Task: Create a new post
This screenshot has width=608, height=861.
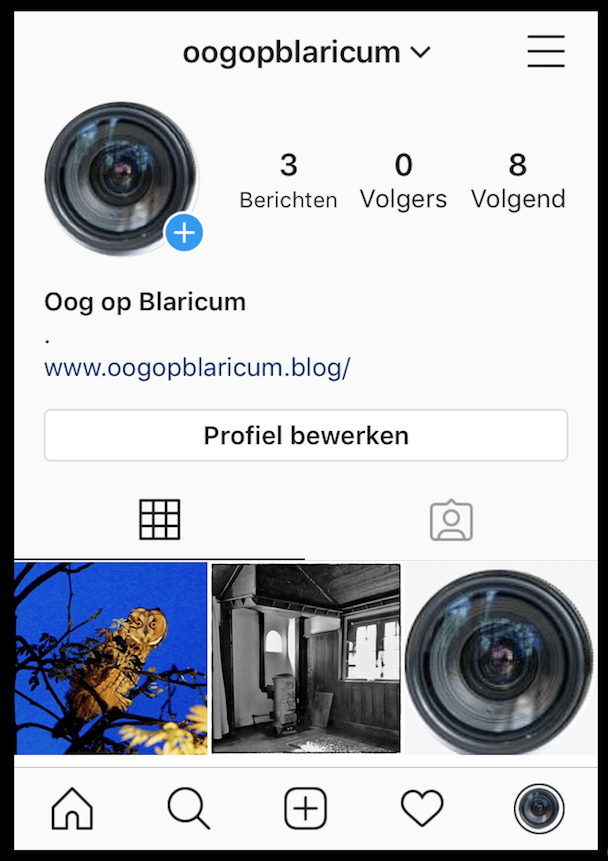Action: 305,808
